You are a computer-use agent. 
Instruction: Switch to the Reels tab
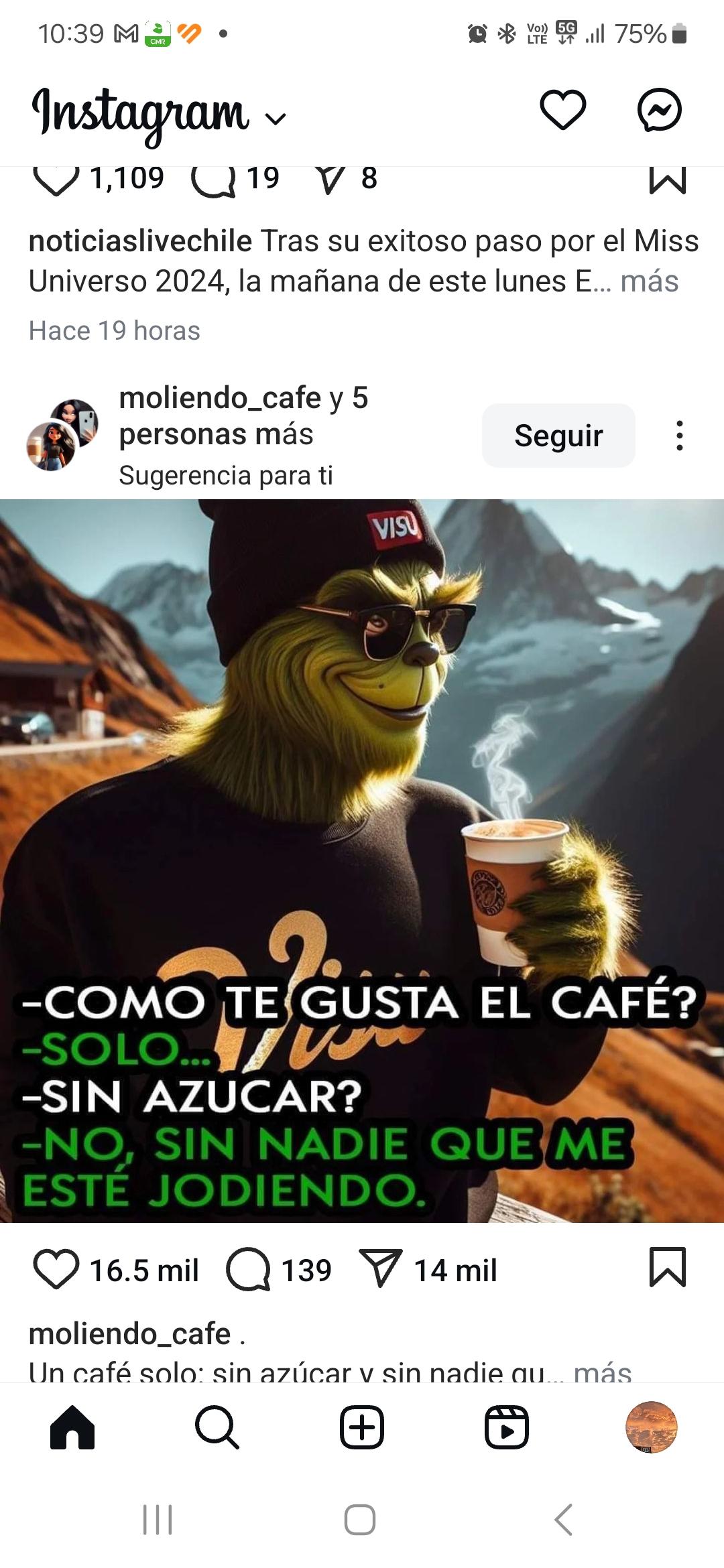(507, 1427)
